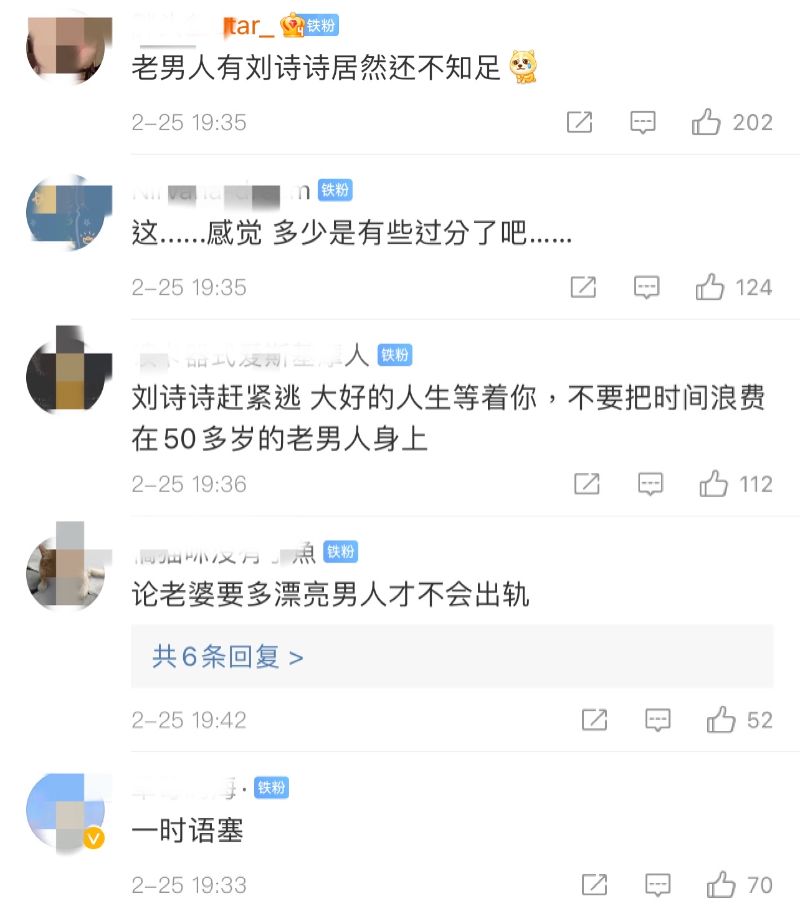Share the comment posted at 19:36
The image size is (800, 914).
(587, 485)
